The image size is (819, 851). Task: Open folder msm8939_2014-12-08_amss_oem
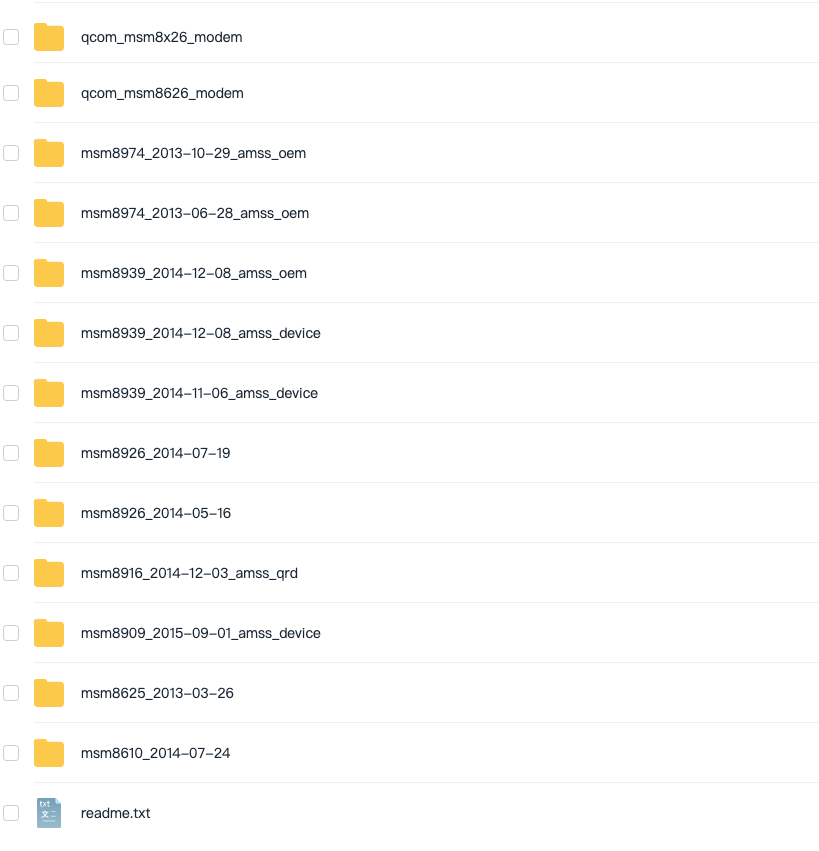193,273
